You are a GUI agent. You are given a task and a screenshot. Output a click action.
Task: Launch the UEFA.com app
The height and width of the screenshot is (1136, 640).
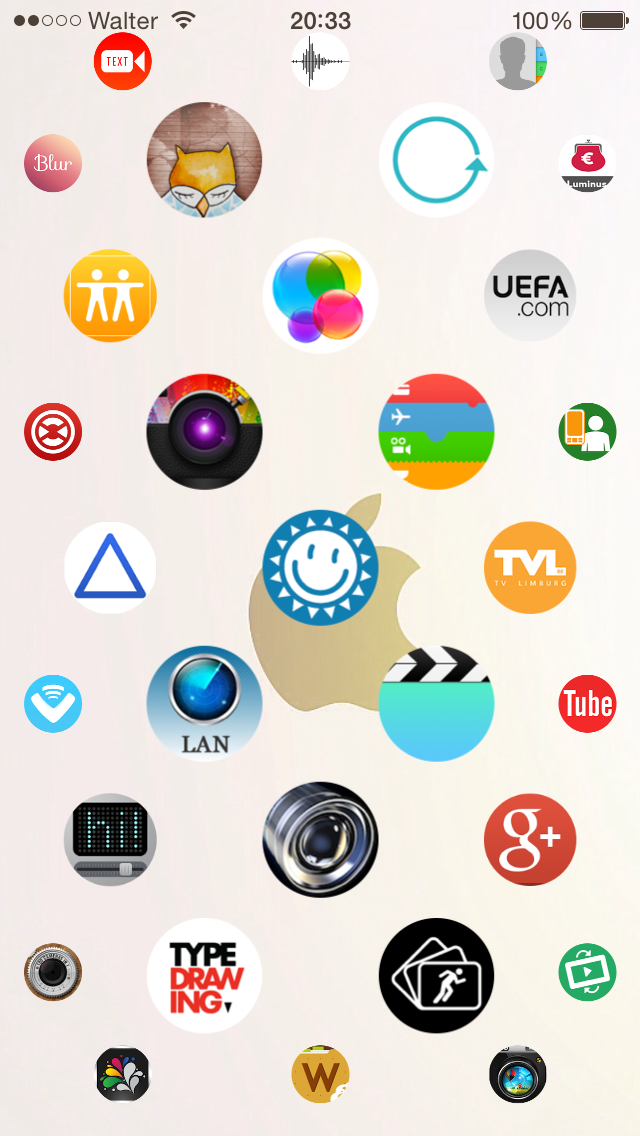530,295
